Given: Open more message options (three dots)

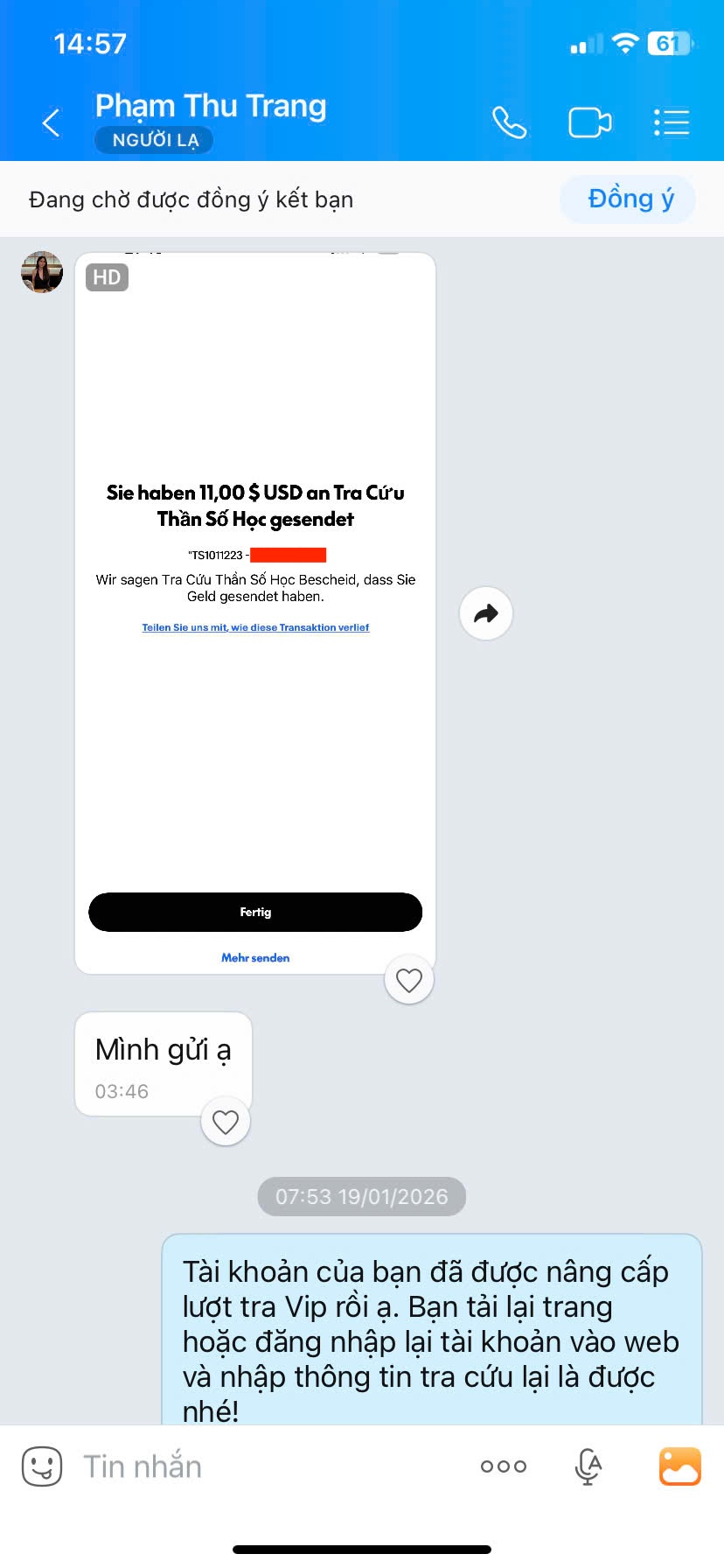Looking at the screenshot, I should 504,1466.
